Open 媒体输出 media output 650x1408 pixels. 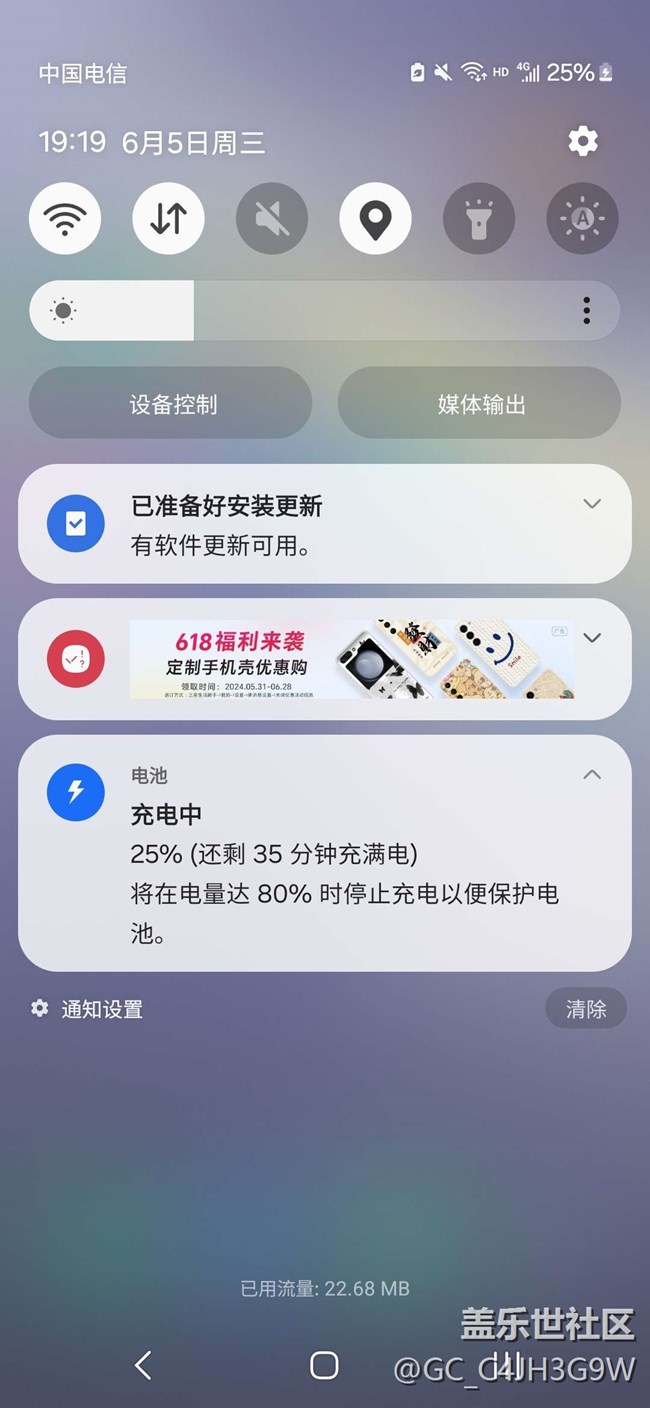click(479, 403)
